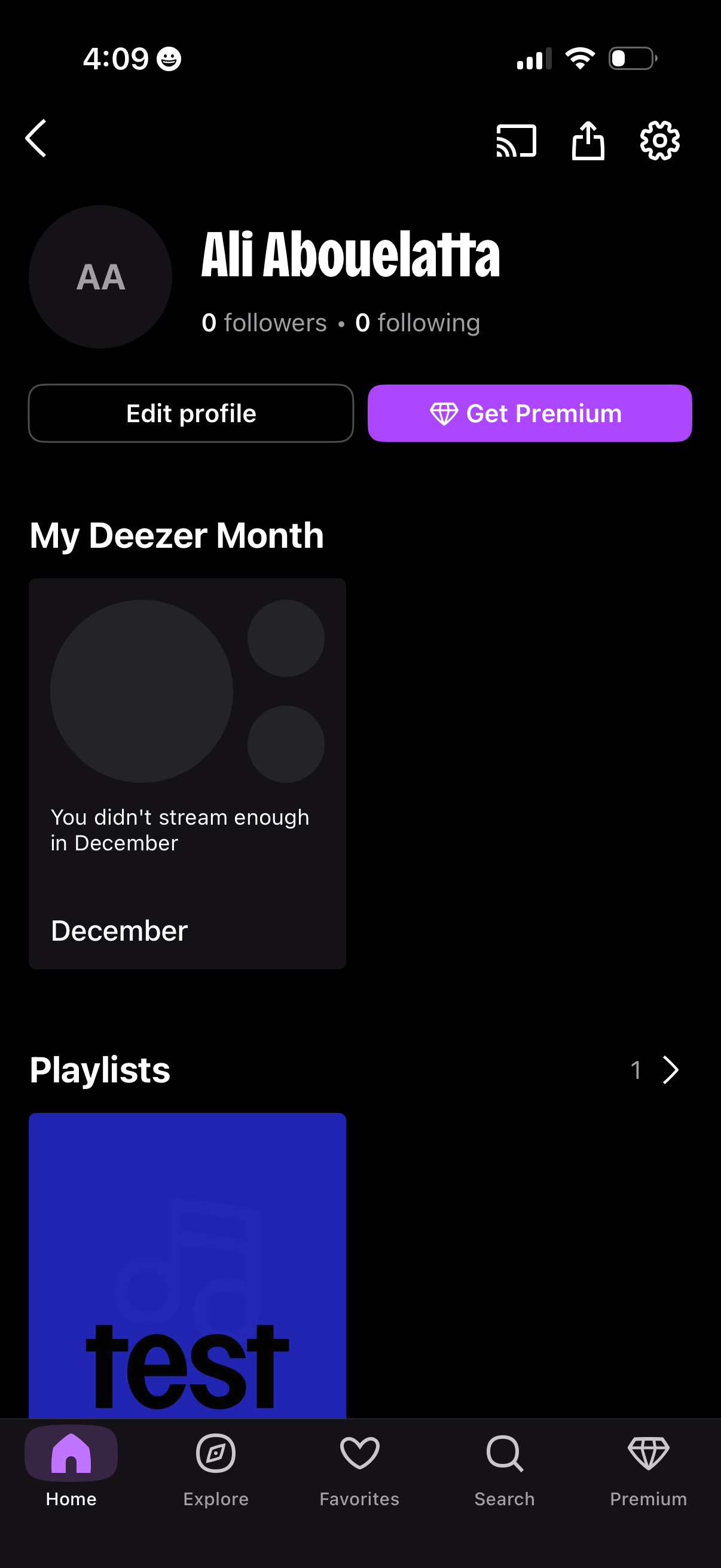The image size is (721, 1568).
Task: Open the 0 followers link
Action: point(264,322)
